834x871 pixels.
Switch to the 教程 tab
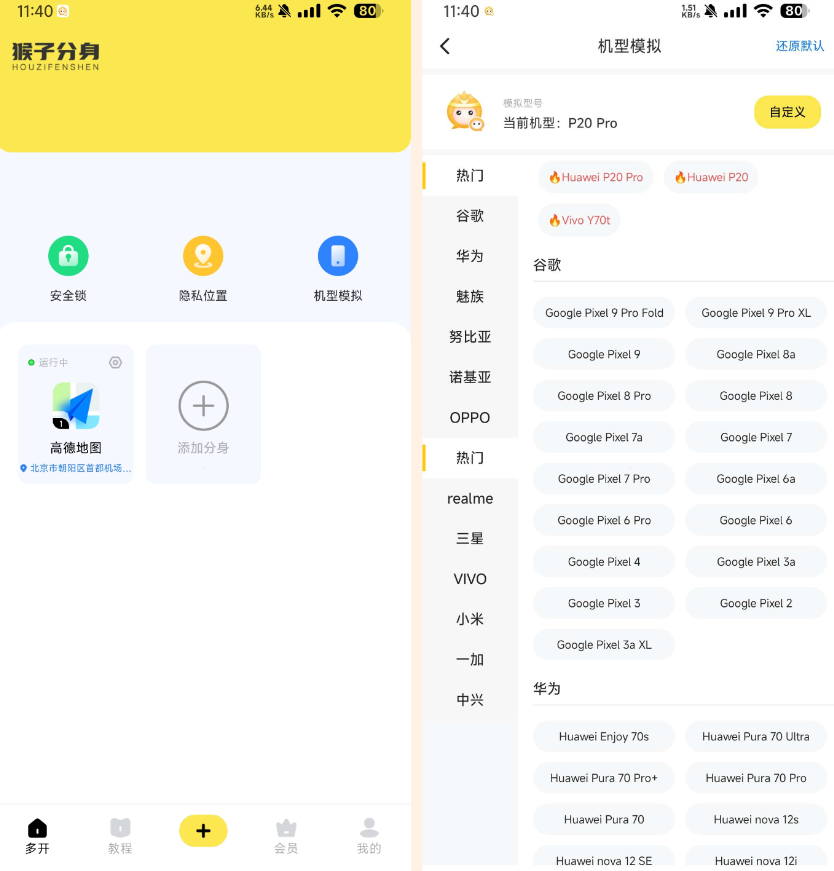pyautogui.click(x=120, y=835)
